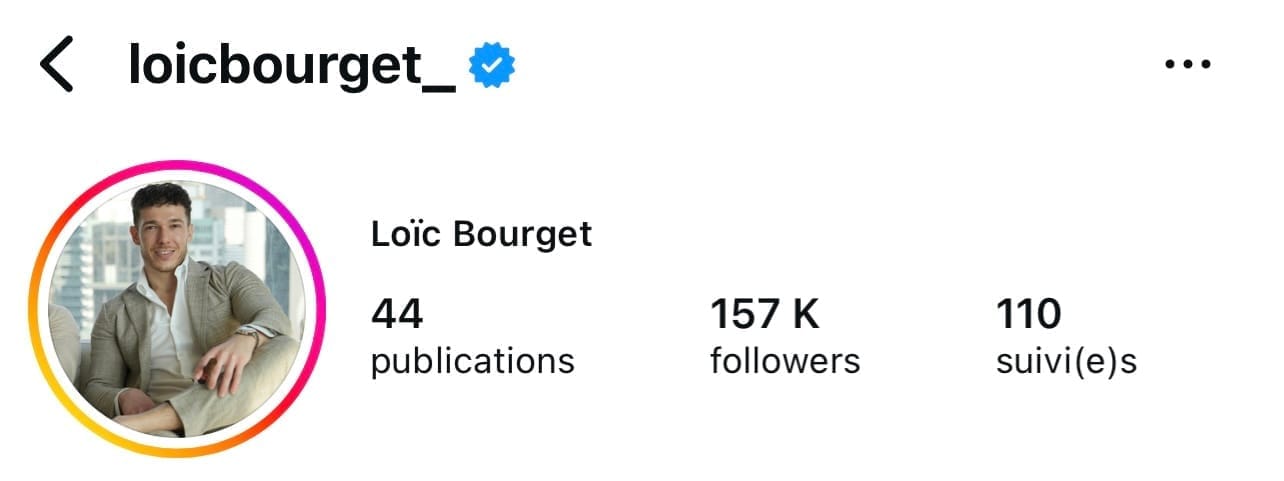Image resolution: width=1284 pixels, height=481 pixels.
Task: Open the three-dot overflow menu
Action: tap(1188, 66)
